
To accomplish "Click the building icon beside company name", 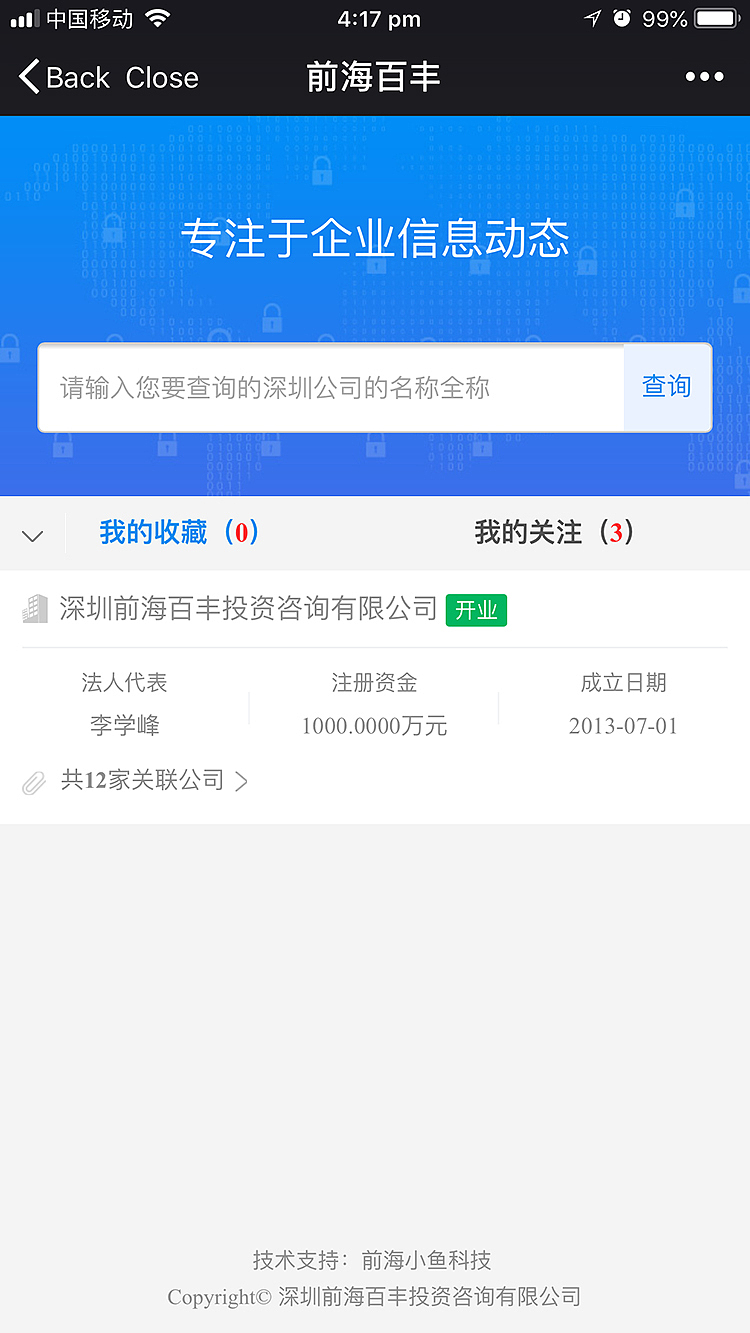I will click(36, 609).
